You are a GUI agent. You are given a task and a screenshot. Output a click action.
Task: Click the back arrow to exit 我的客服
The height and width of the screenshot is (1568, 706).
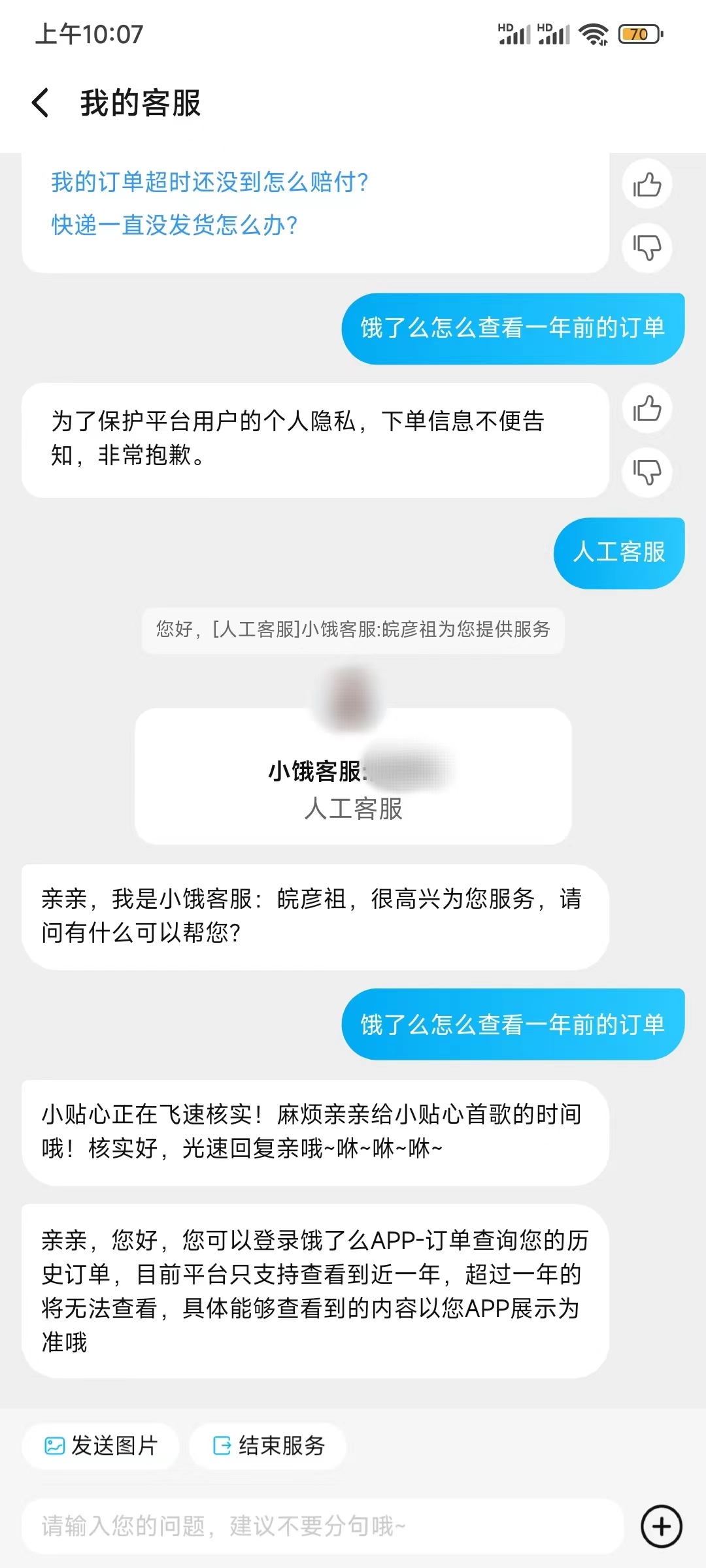[x=41, y=103]
